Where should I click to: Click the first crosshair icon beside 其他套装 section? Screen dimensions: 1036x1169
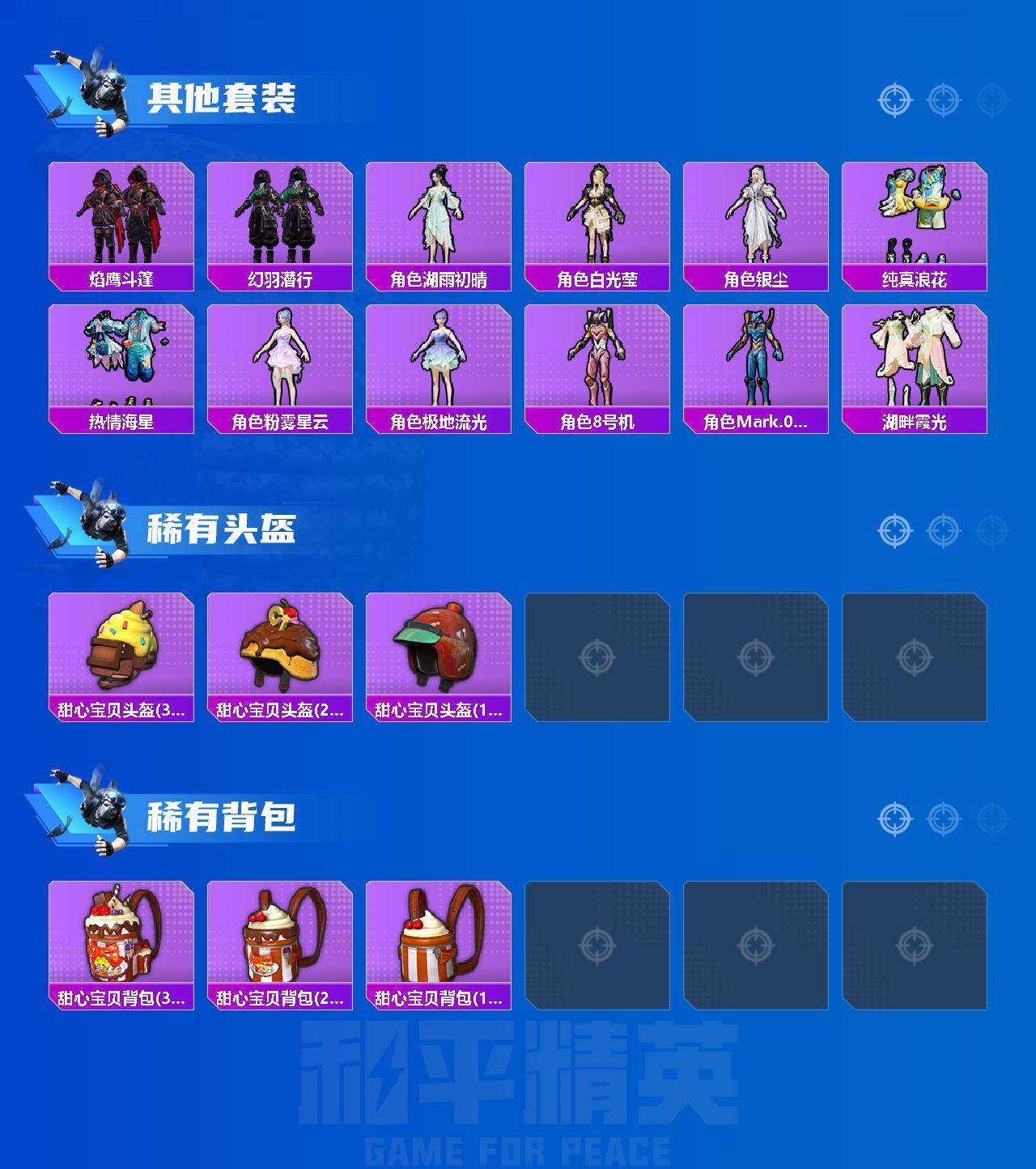point(894,101)
